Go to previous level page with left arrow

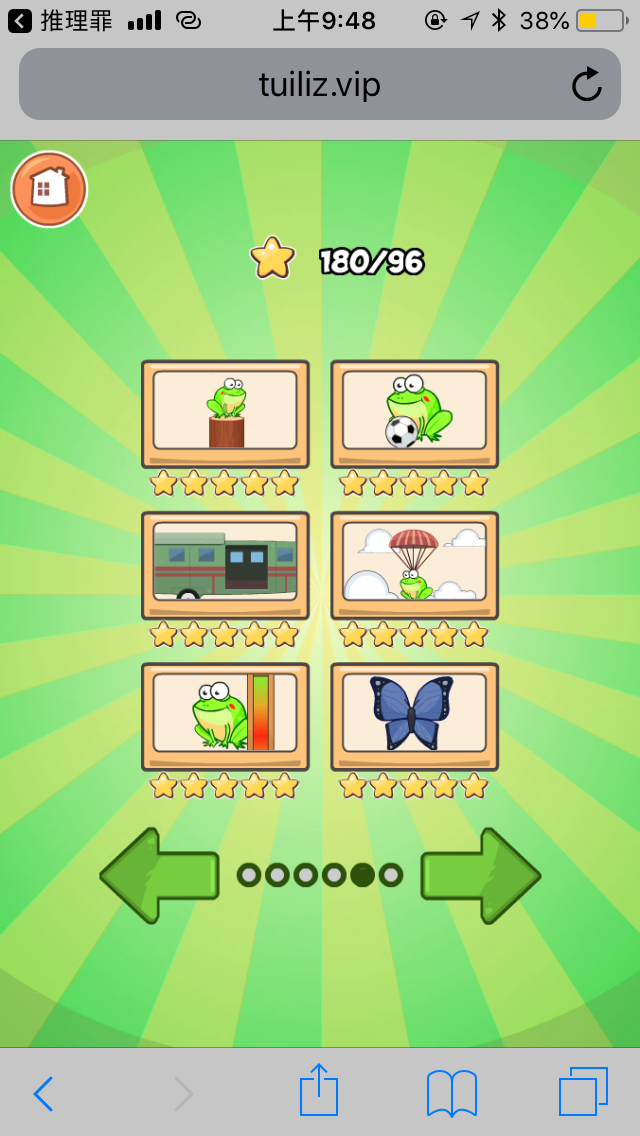point(160,875)
